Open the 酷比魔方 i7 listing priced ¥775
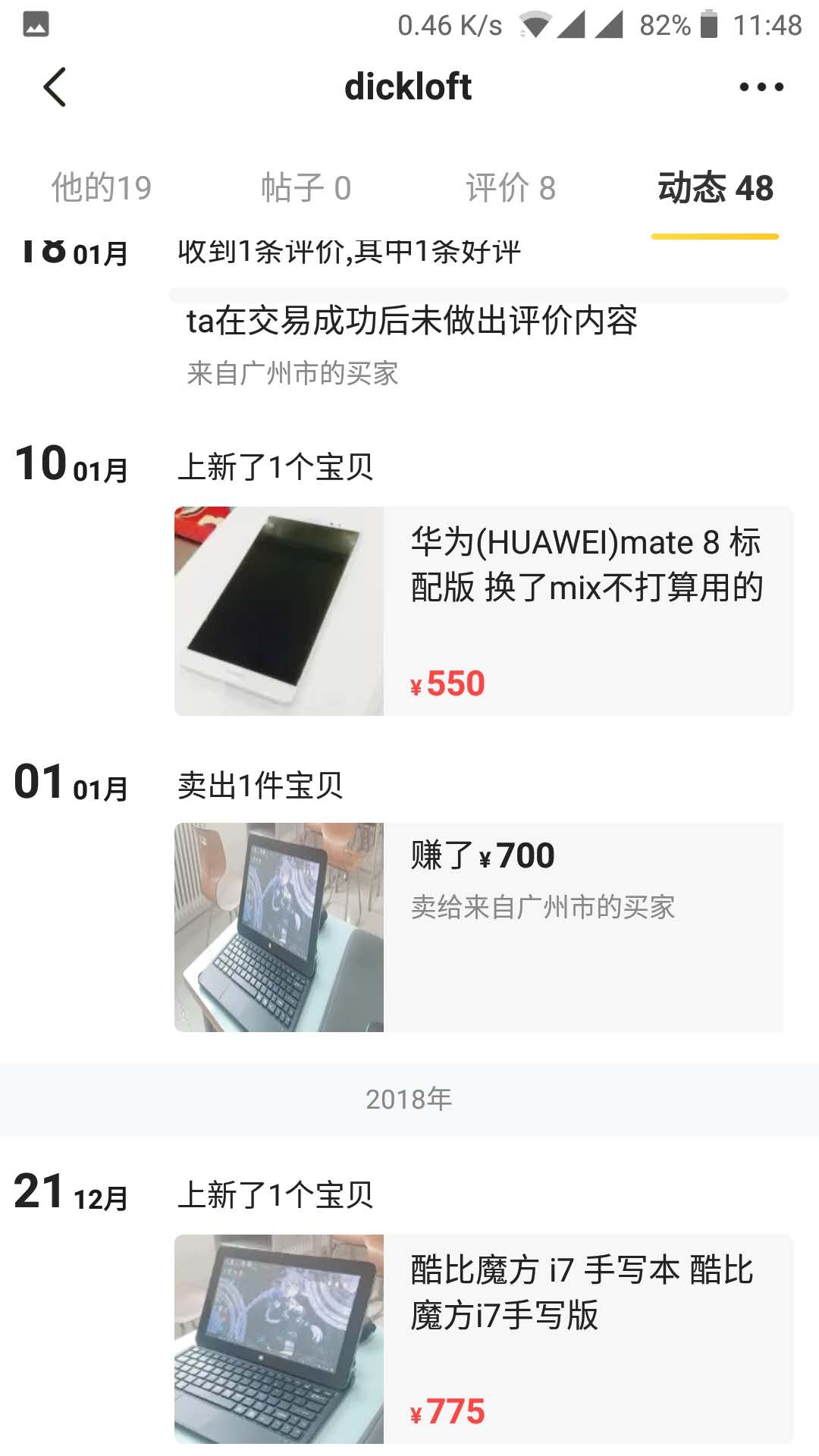 [483, 1338]
